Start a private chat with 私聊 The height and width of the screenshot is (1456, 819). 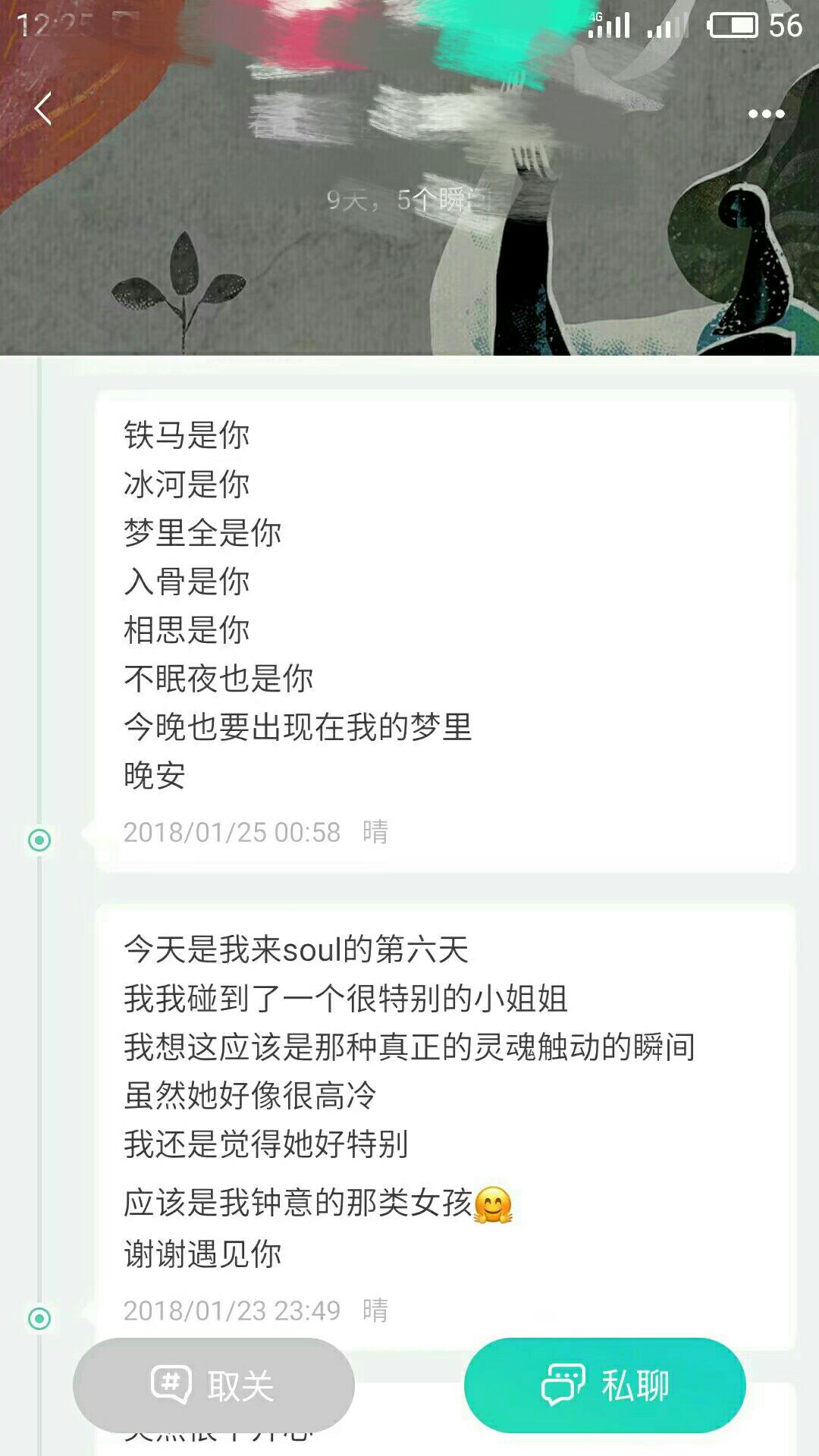pyautogui.click(x=604, y=1386)
